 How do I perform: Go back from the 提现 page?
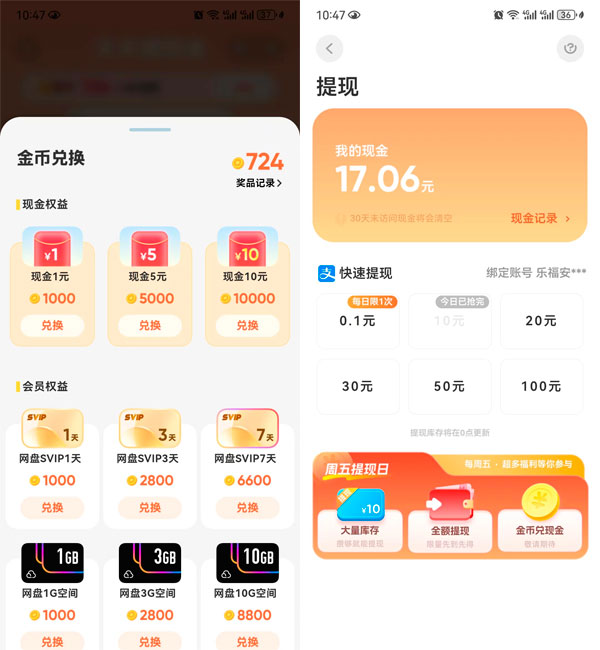pos(329,48)
